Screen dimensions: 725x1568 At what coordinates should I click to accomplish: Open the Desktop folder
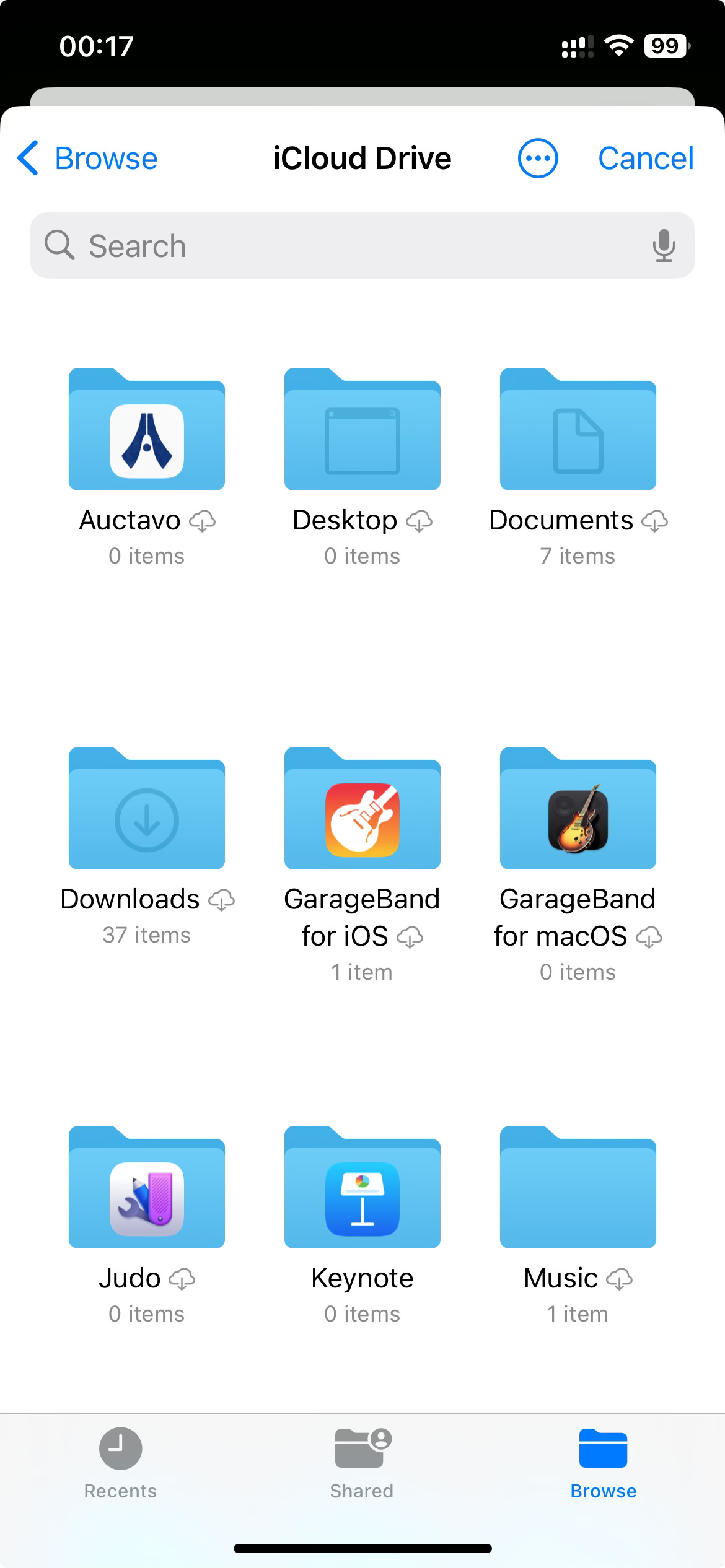pos(362,430)
